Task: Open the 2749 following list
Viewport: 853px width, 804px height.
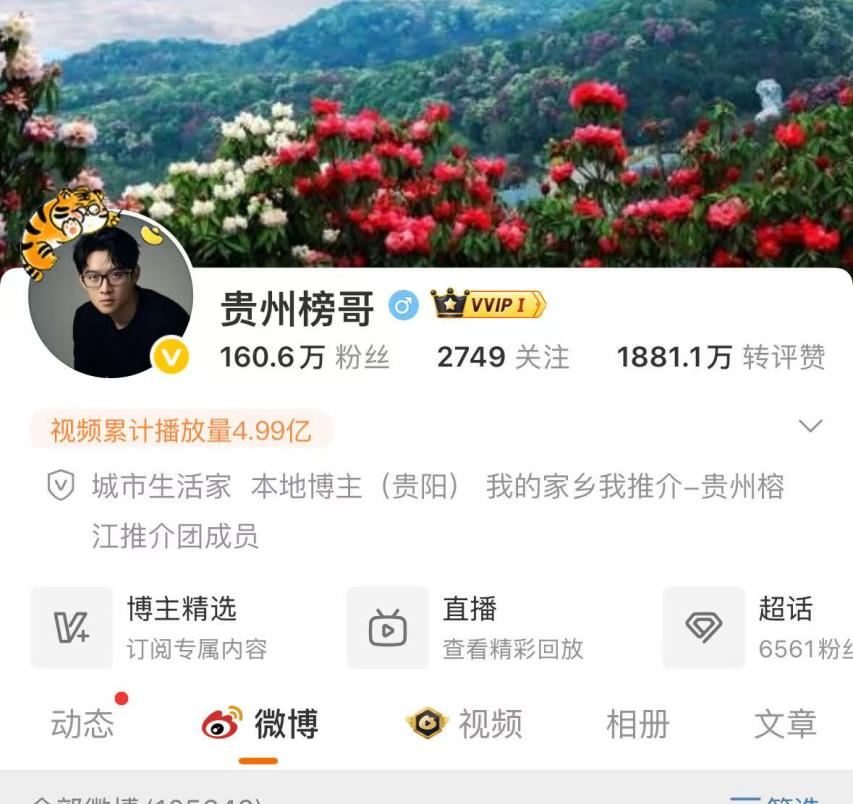Action: click(502, 357)
